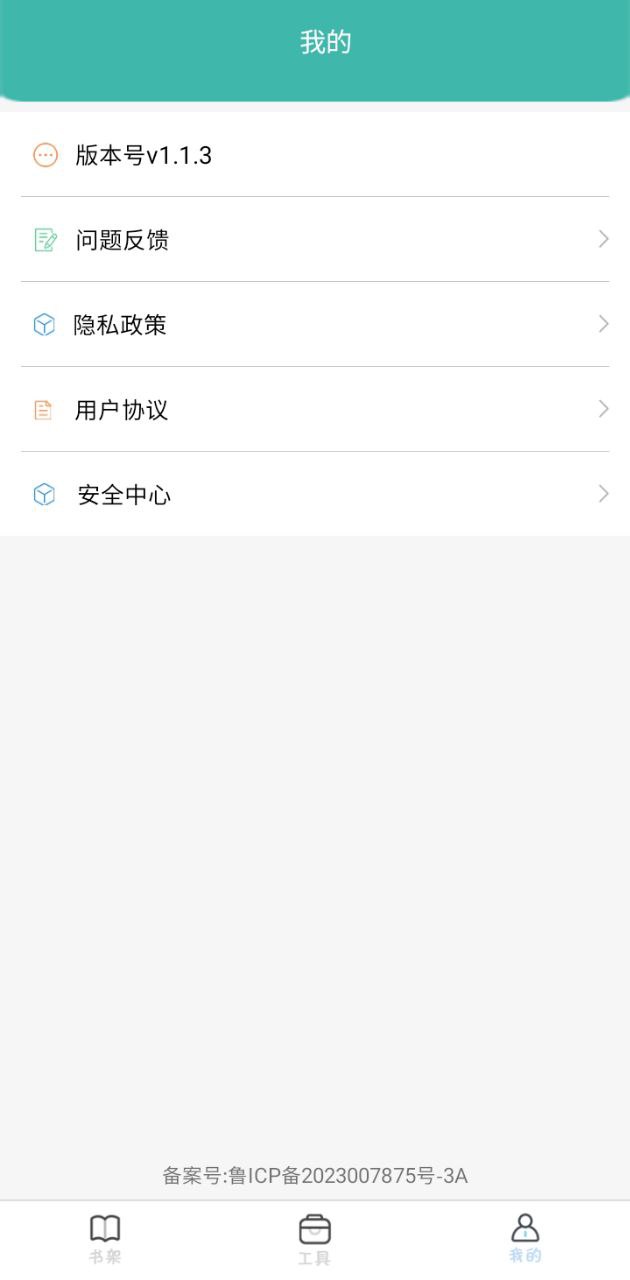
Task: Go to 安全中心
Action: click(x=315, y=495)
